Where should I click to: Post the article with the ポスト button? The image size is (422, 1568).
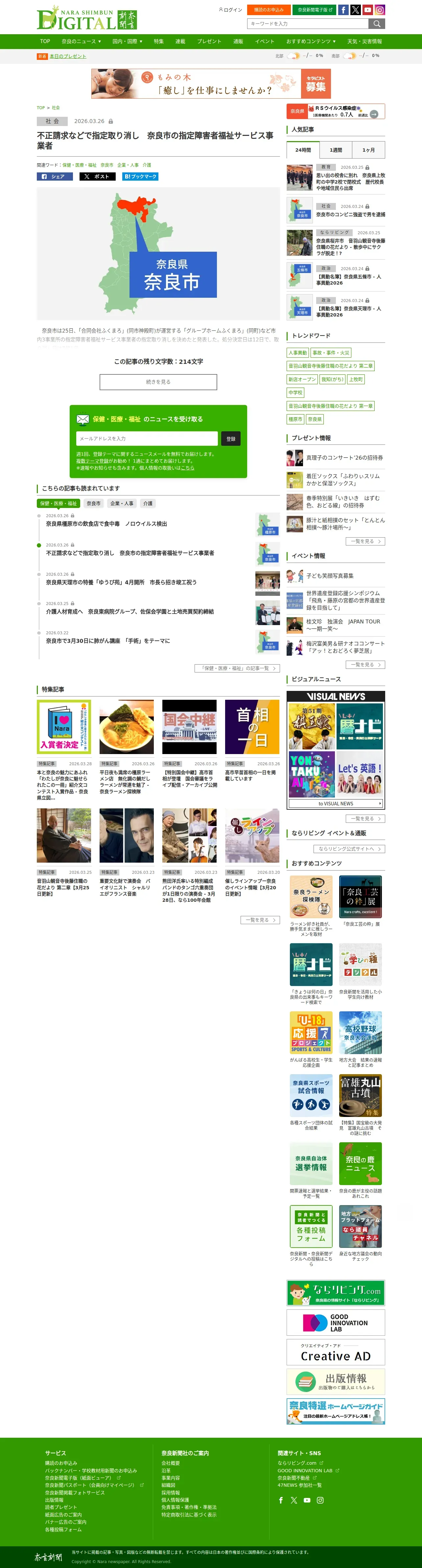tap(97, 177)
